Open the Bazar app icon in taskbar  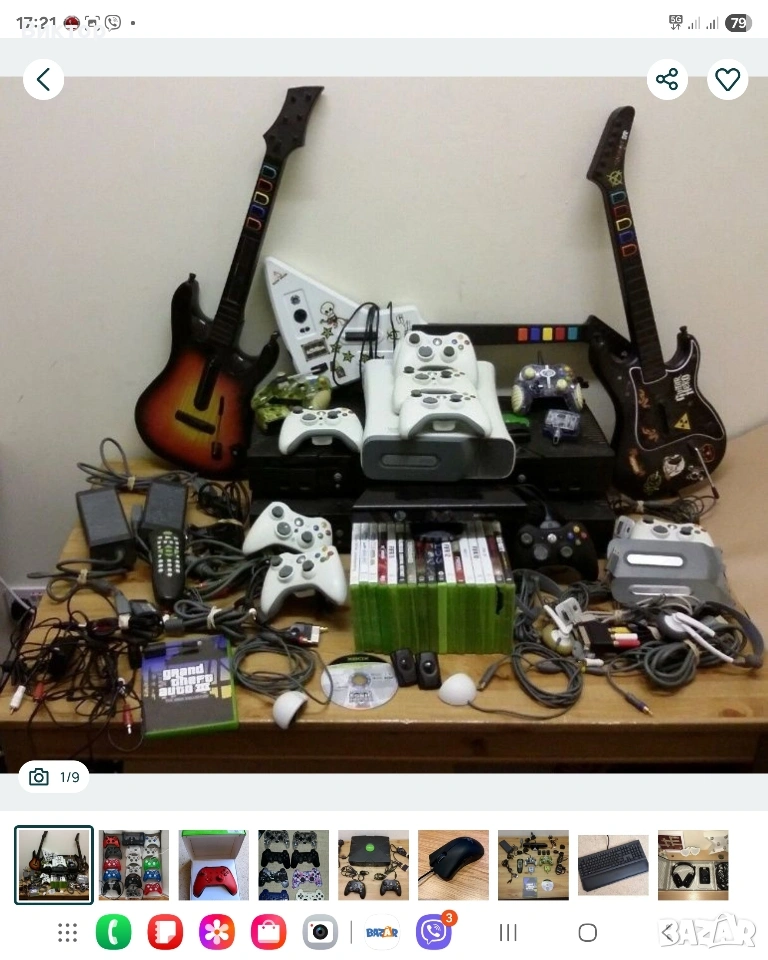[381, 932]
